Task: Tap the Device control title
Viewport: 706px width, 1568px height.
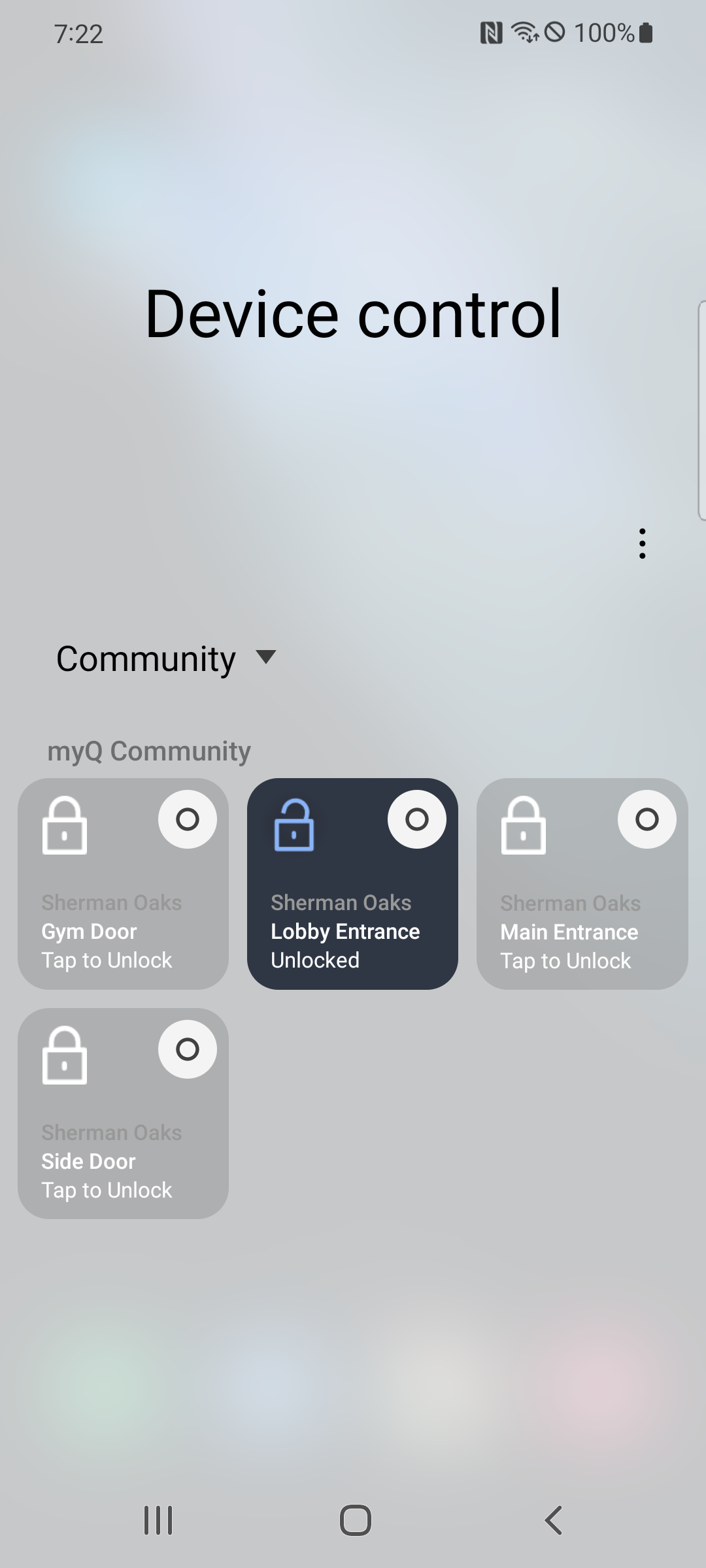Action: pos(353,314)
